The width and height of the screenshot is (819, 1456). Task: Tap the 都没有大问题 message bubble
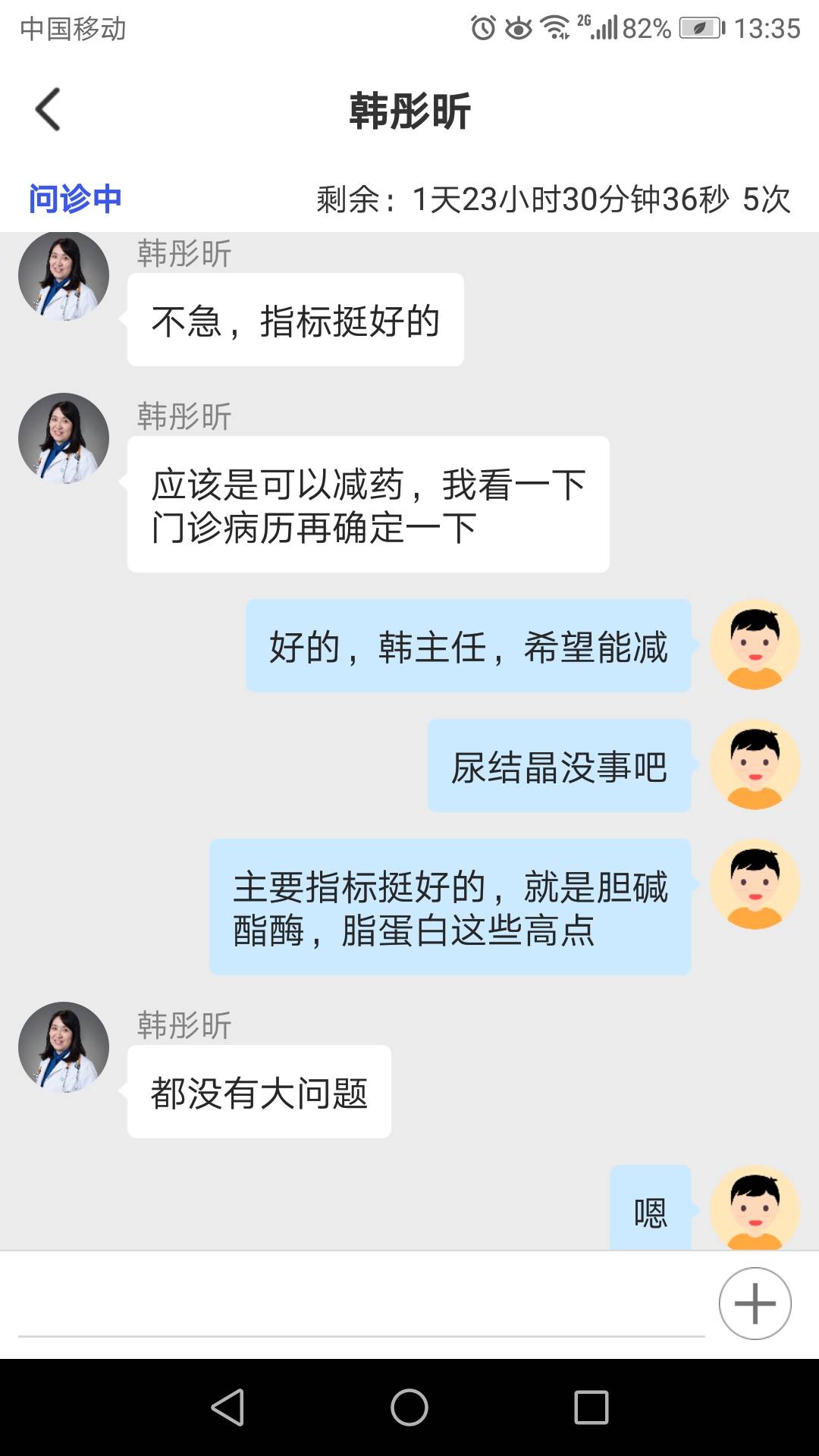[259, 1092]
